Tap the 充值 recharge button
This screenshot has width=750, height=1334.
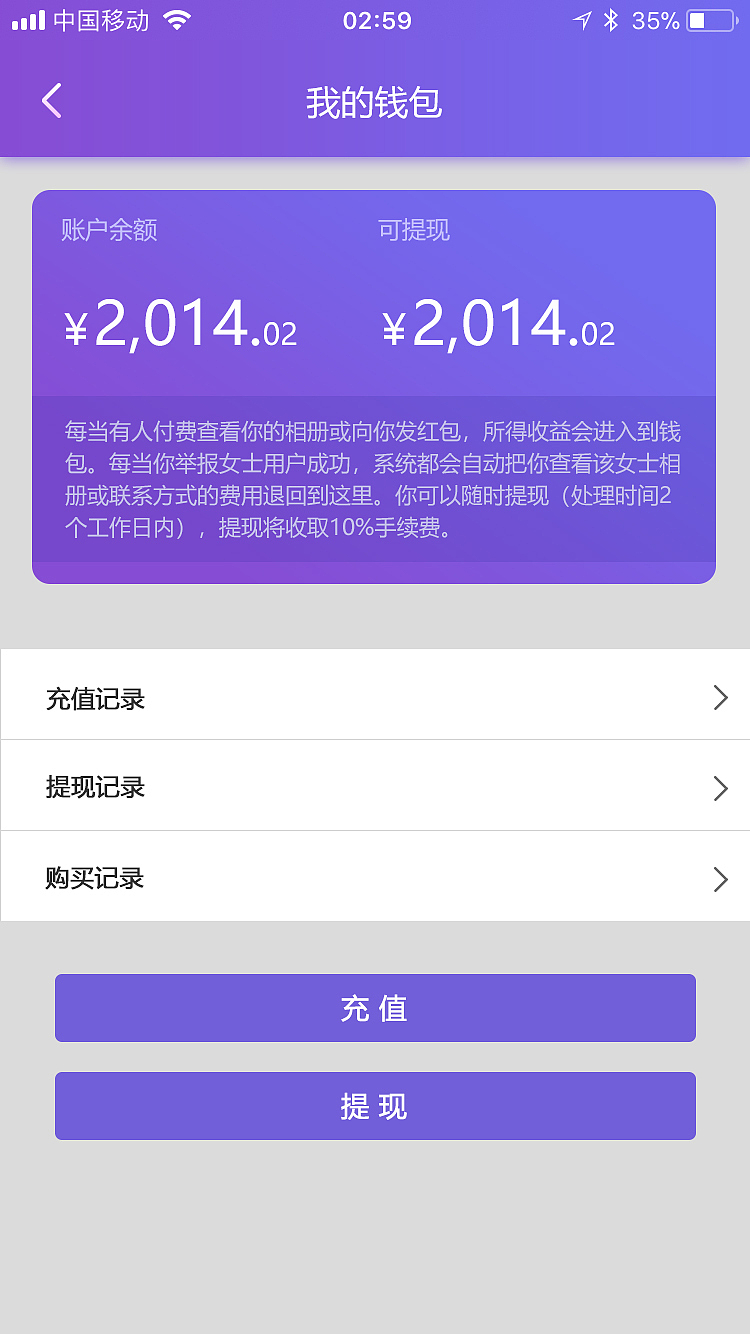tap(375, 1008)
